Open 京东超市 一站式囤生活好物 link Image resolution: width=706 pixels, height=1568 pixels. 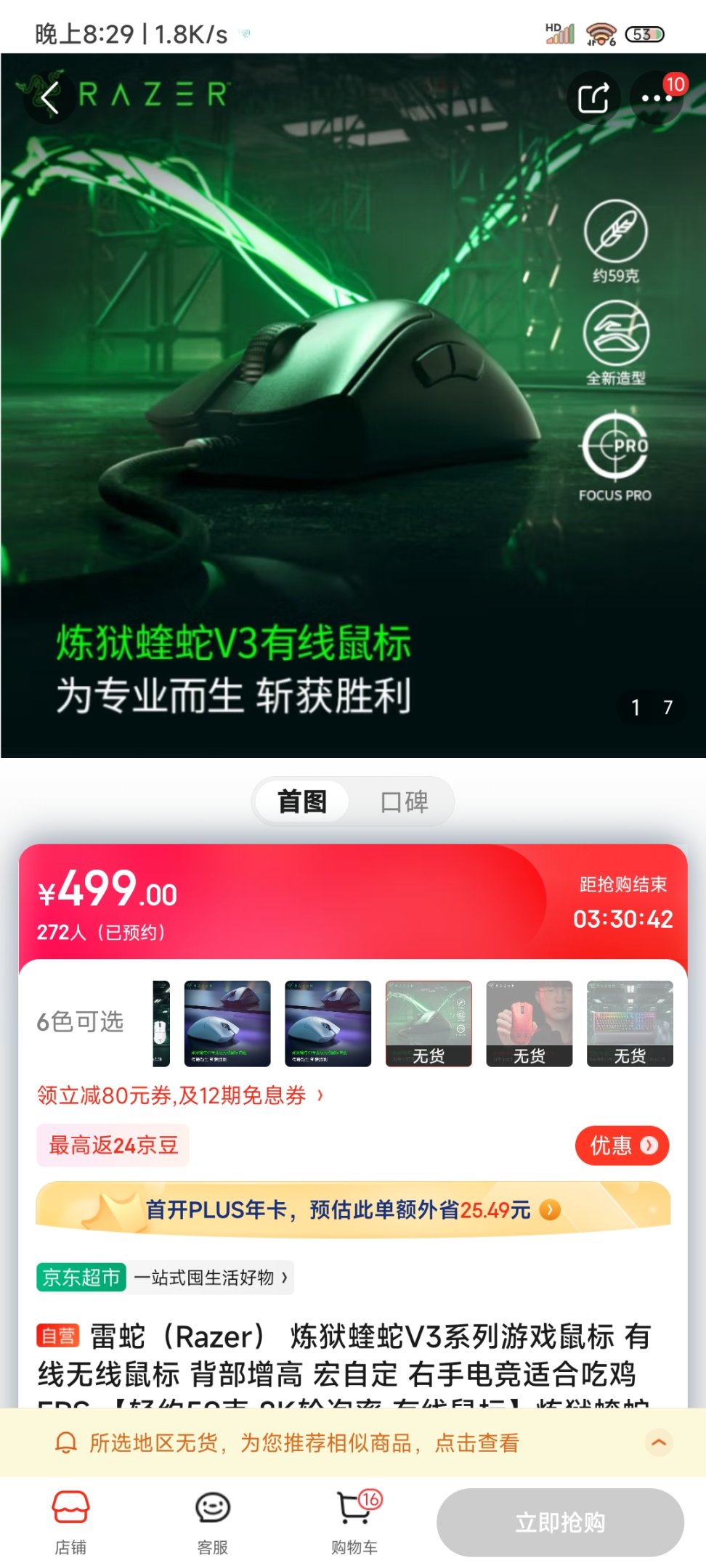tap(166, 1277)
